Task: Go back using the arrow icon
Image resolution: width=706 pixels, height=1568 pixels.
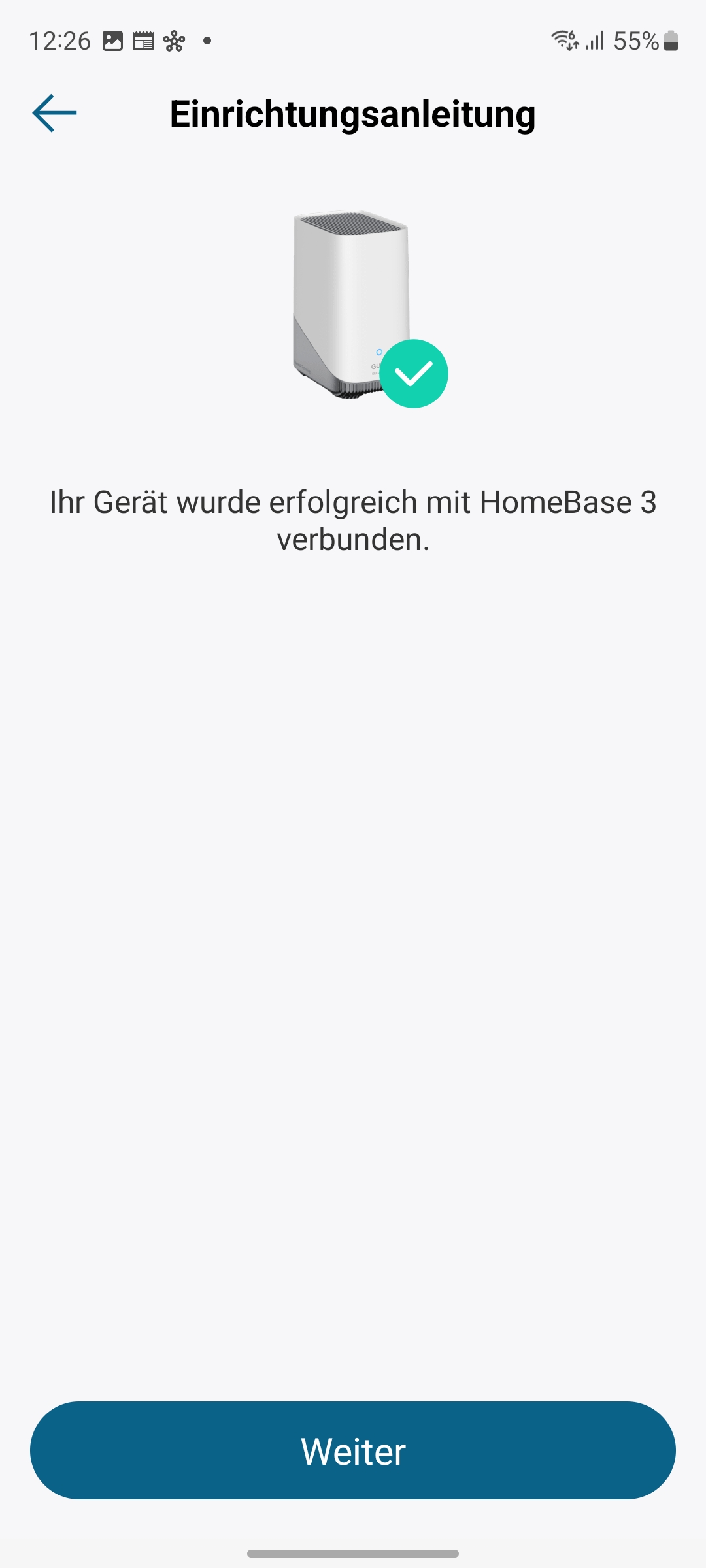Action: point(54,114)
